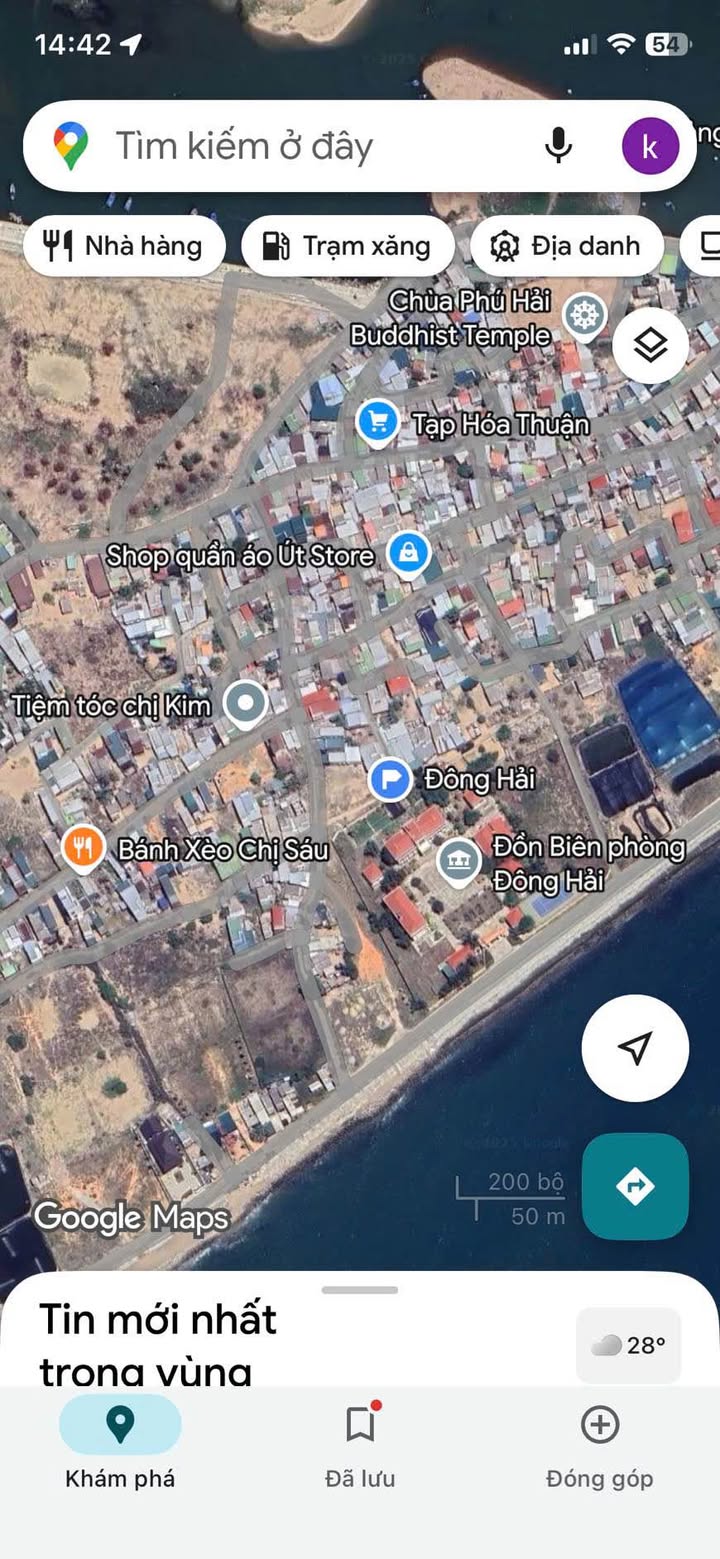This screenshot has height=1559, width=720.
Task: Switch to the "Đóng góp" tab
Action: point(599,1441)
